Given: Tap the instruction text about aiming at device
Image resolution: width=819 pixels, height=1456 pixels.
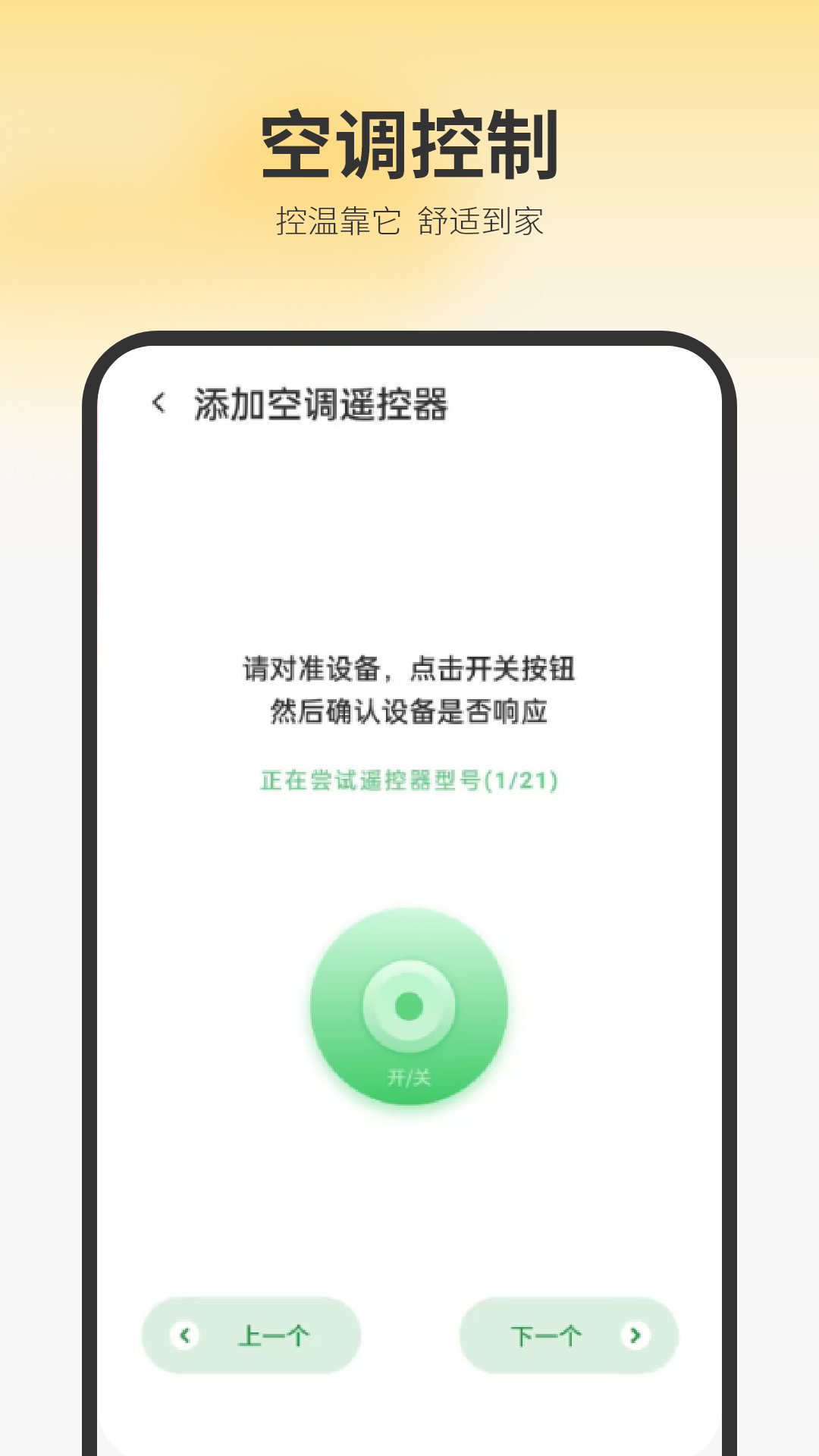Looking at the screenshot, I should (409, 690).
